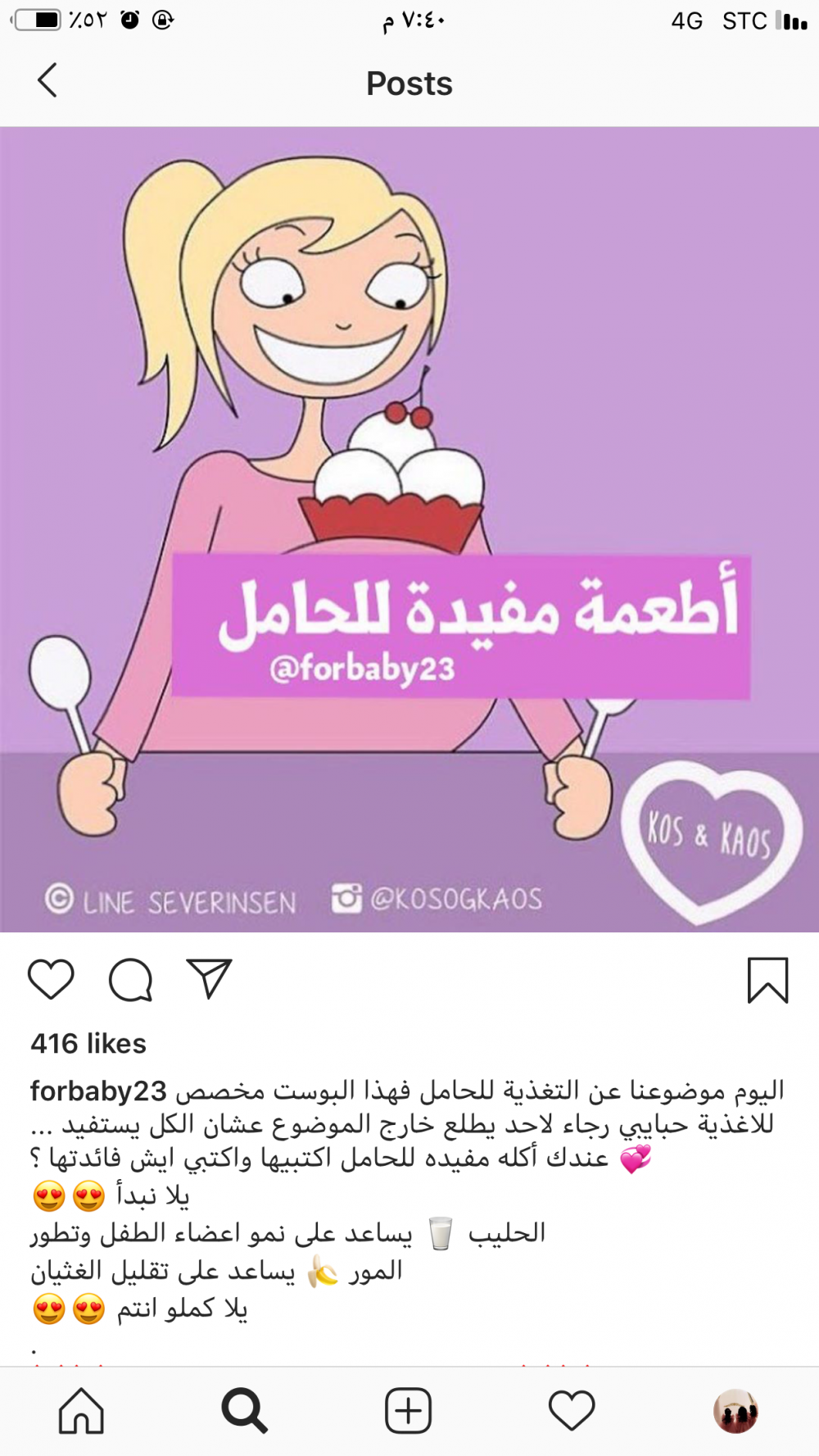The width and height of the screenshot is (819, 1456).
Task: Go to my profile tab
Action: [x=735, y=1411]
